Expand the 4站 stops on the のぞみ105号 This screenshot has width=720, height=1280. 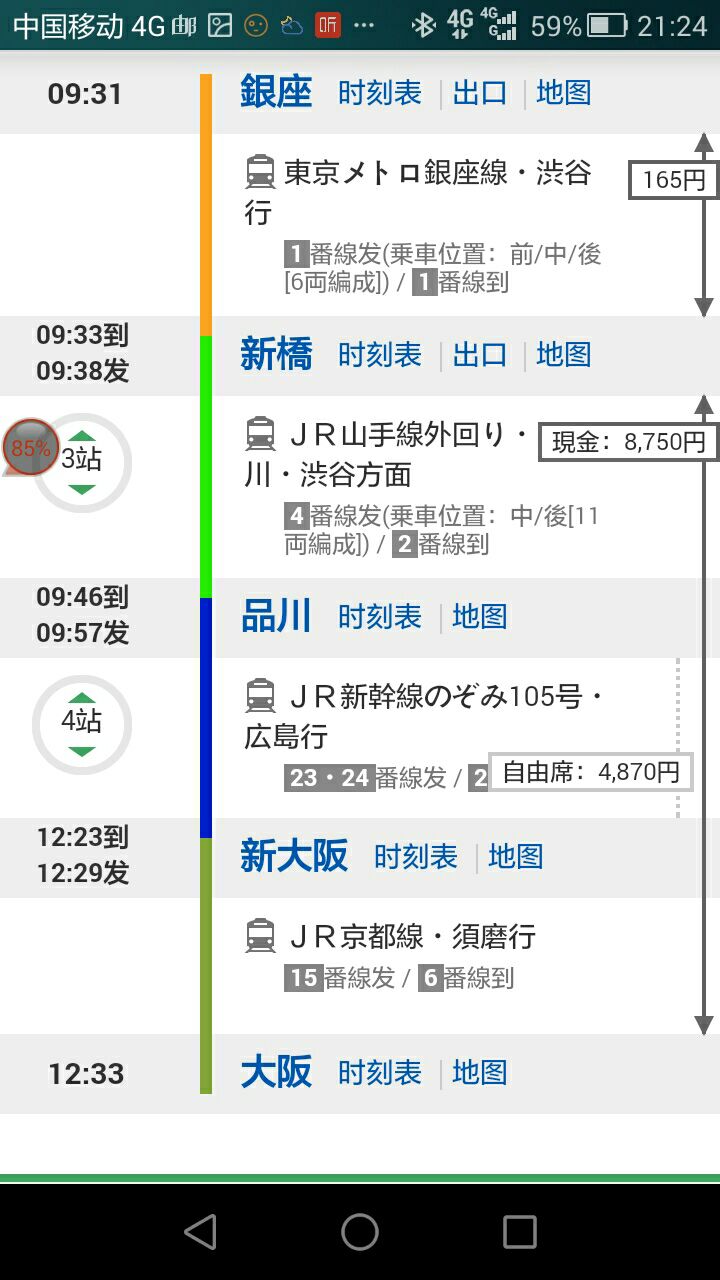(82, 723)
